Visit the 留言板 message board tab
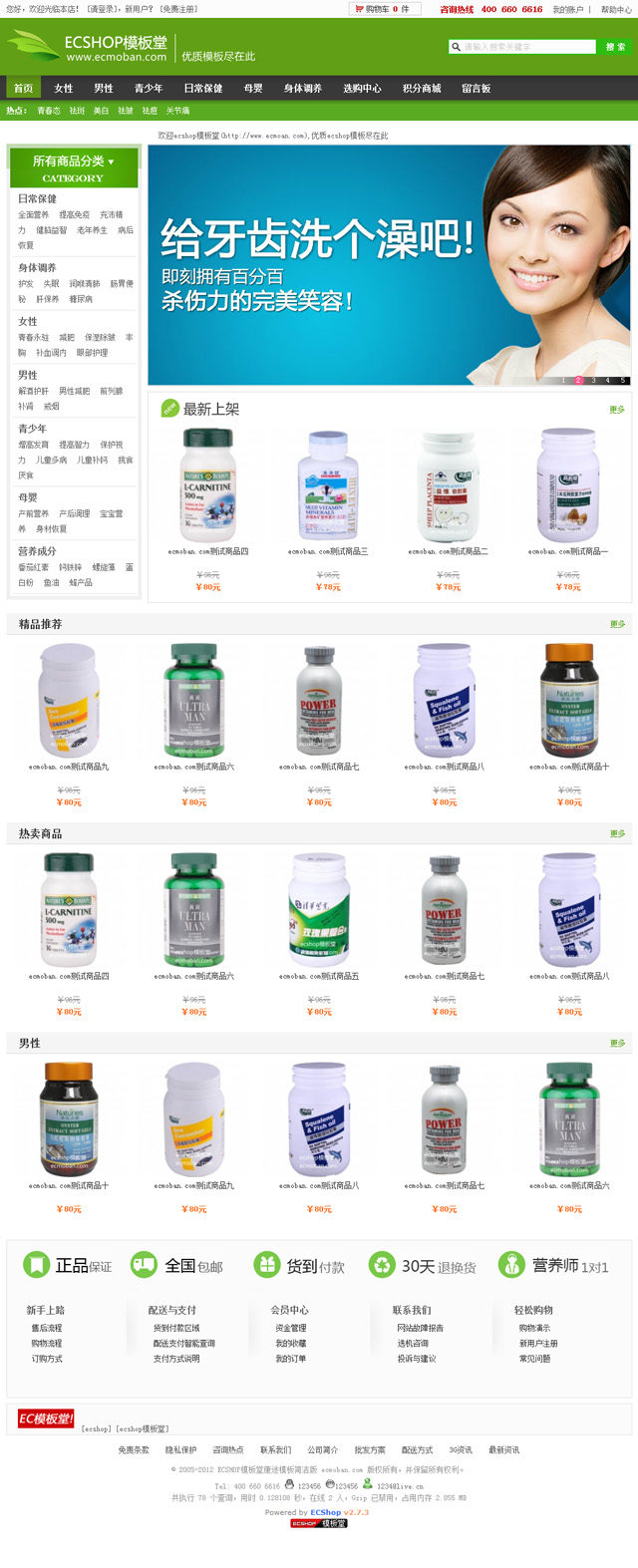This screenshot has width=638, height=1568. pos(477,88)
